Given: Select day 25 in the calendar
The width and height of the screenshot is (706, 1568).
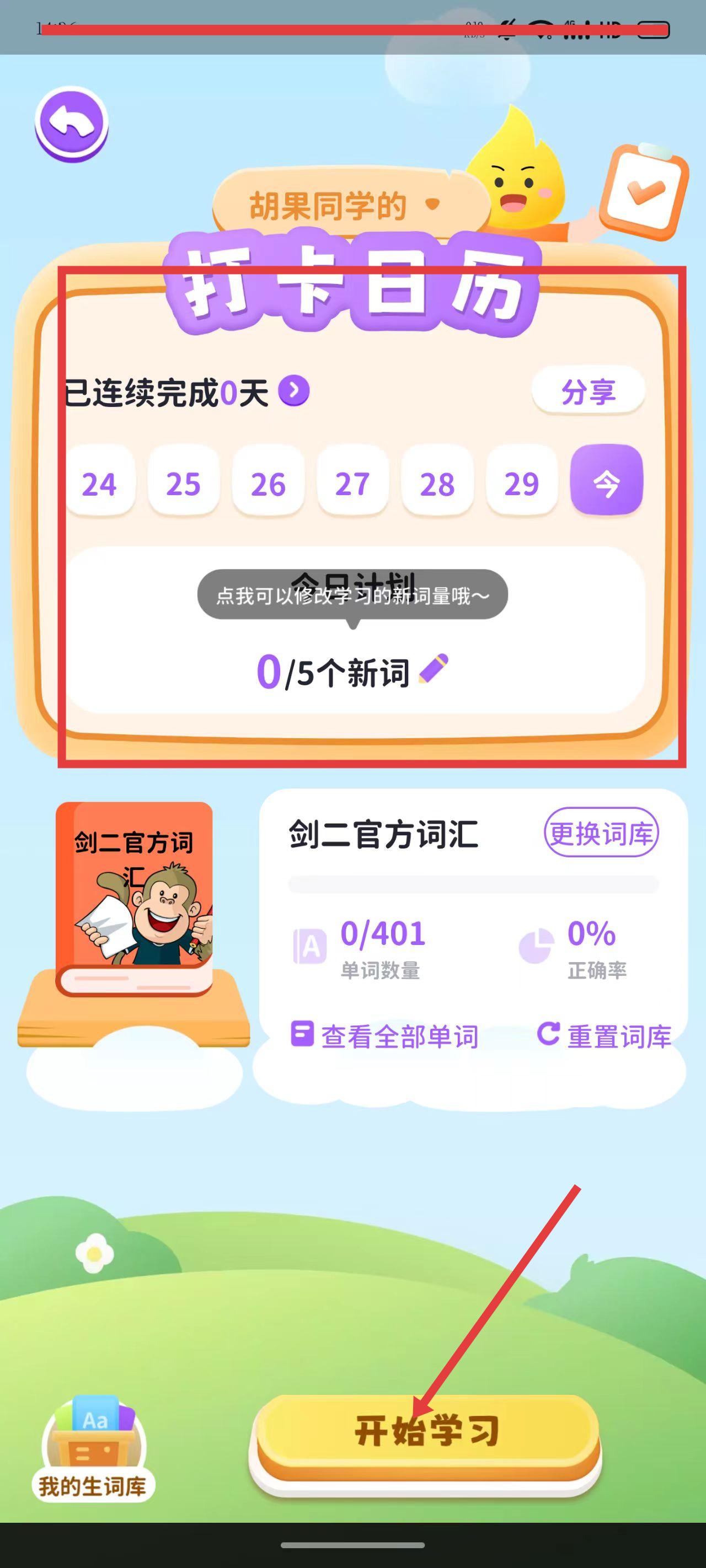Looking at the screenshot, I should pyautogui.click(x=183, y=484).
